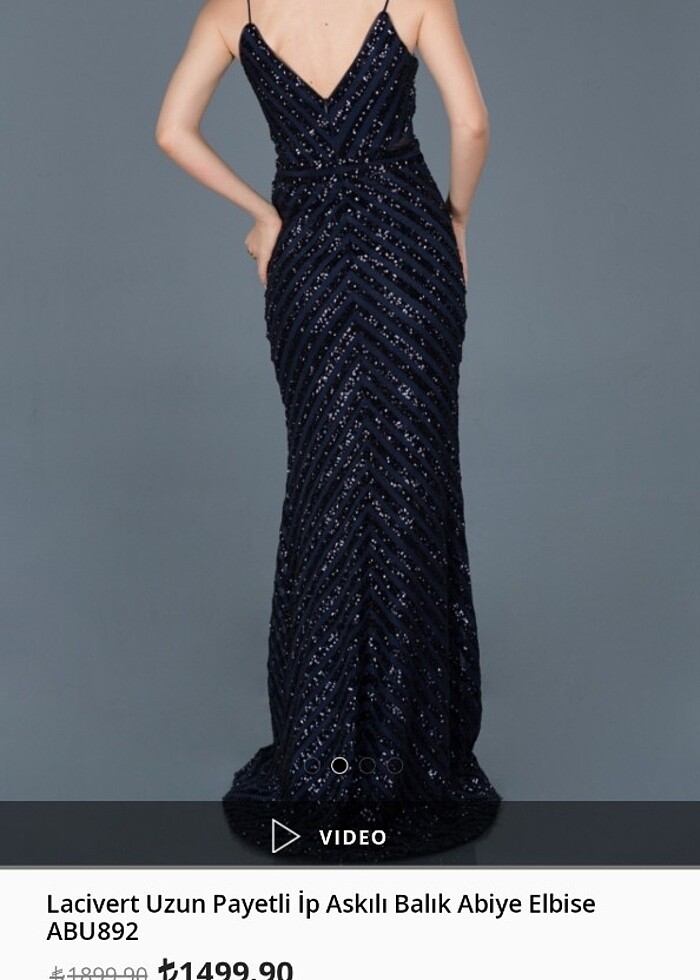The width and height of the screenshot is (700, 980).
Task: Jump to the first image indicator dot
Action: tap(312, 765)
